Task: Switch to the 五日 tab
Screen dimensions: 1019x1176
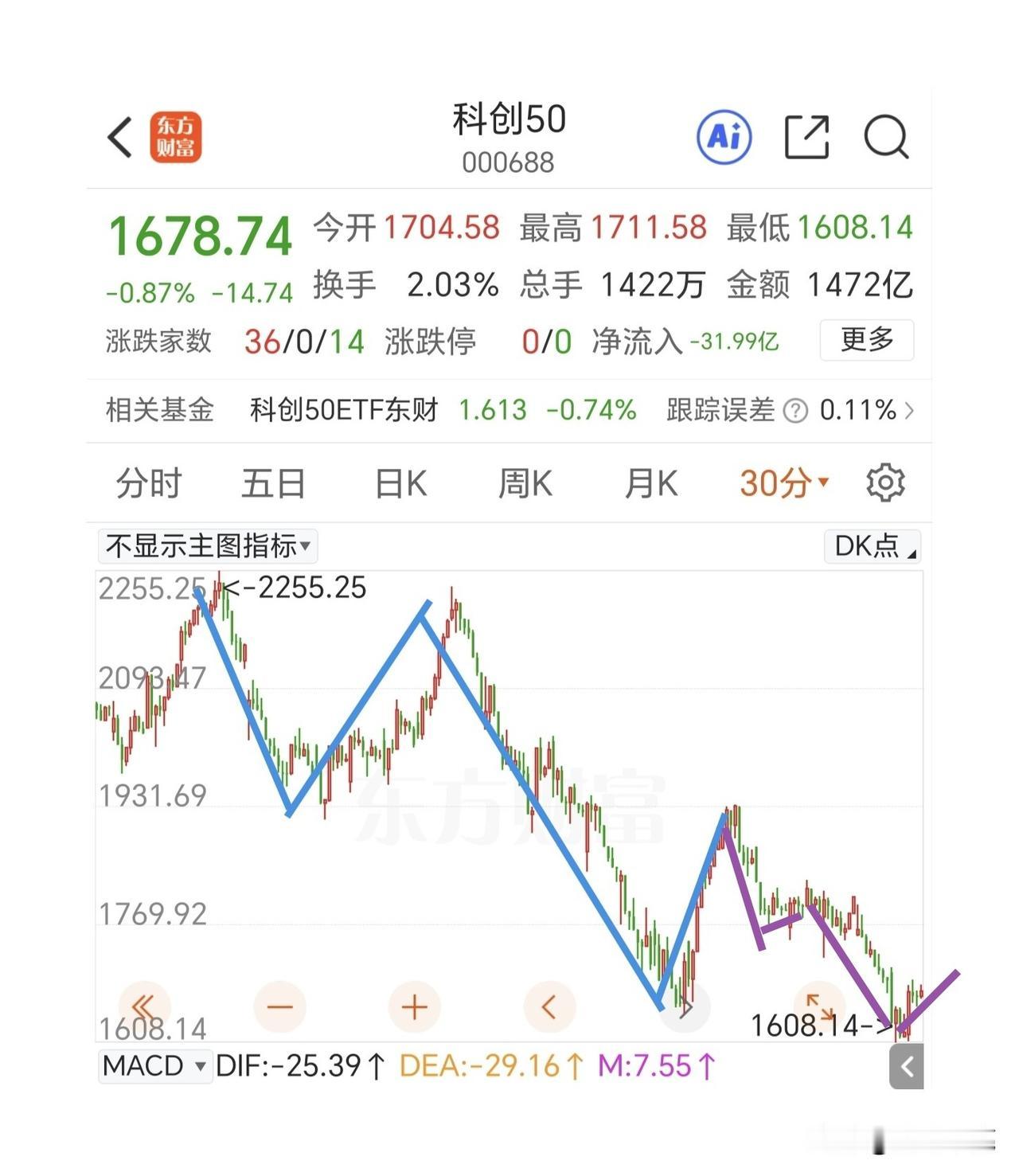Action: click(x=274, y=483)
